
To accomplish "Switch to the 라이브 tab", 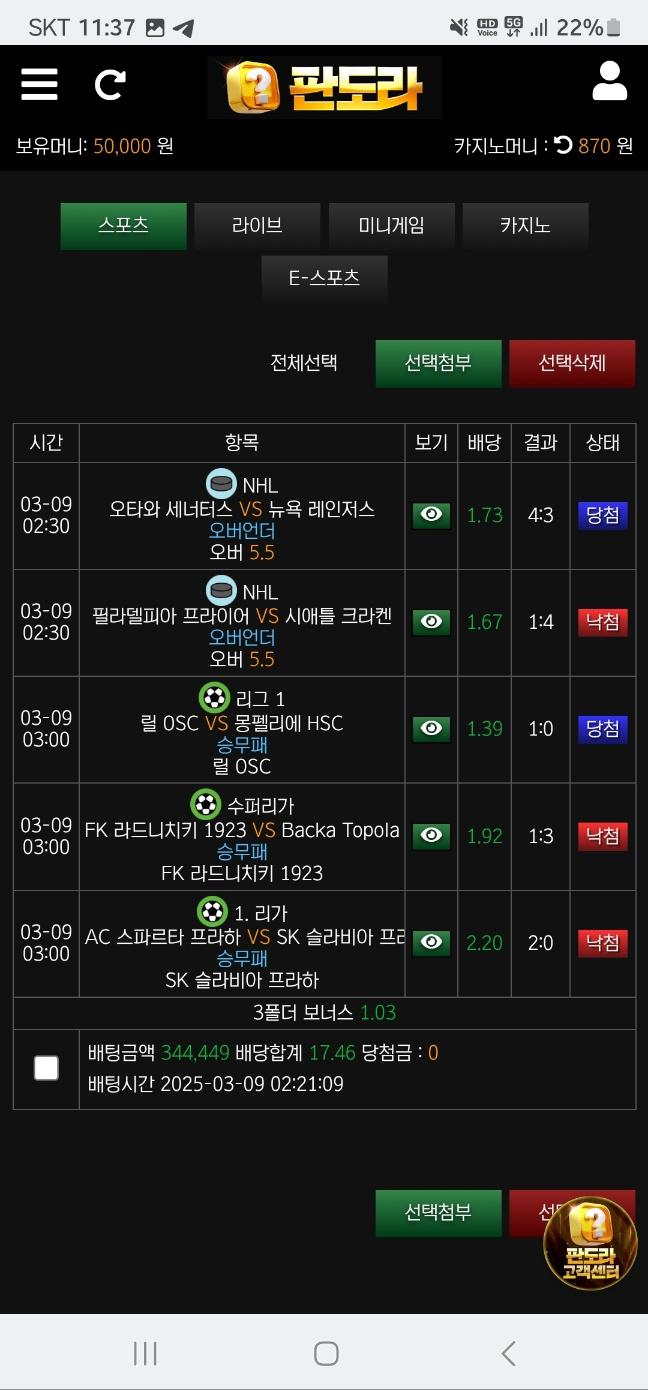I will click(x=257, y=225).
